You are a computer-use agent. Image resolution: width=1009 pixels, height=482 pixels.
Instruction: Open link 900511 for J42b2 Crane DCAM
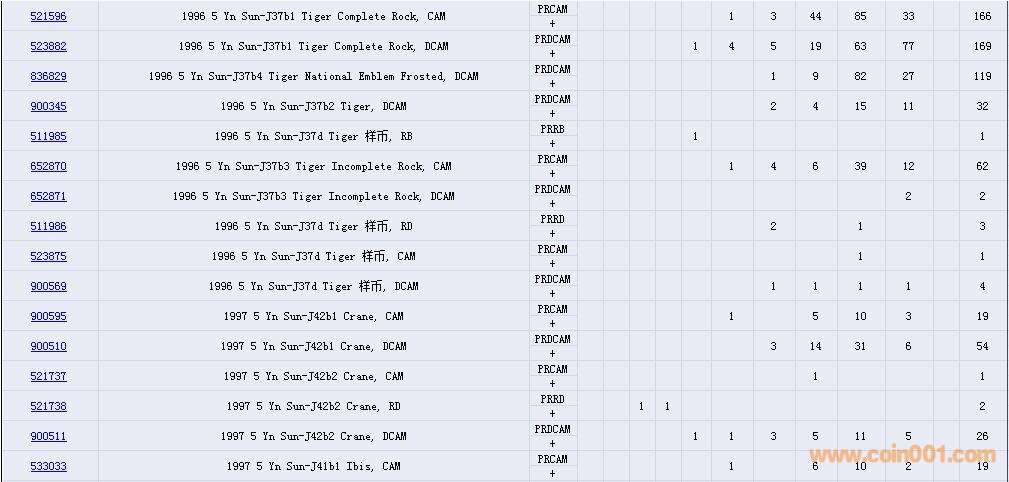point(48,436)
